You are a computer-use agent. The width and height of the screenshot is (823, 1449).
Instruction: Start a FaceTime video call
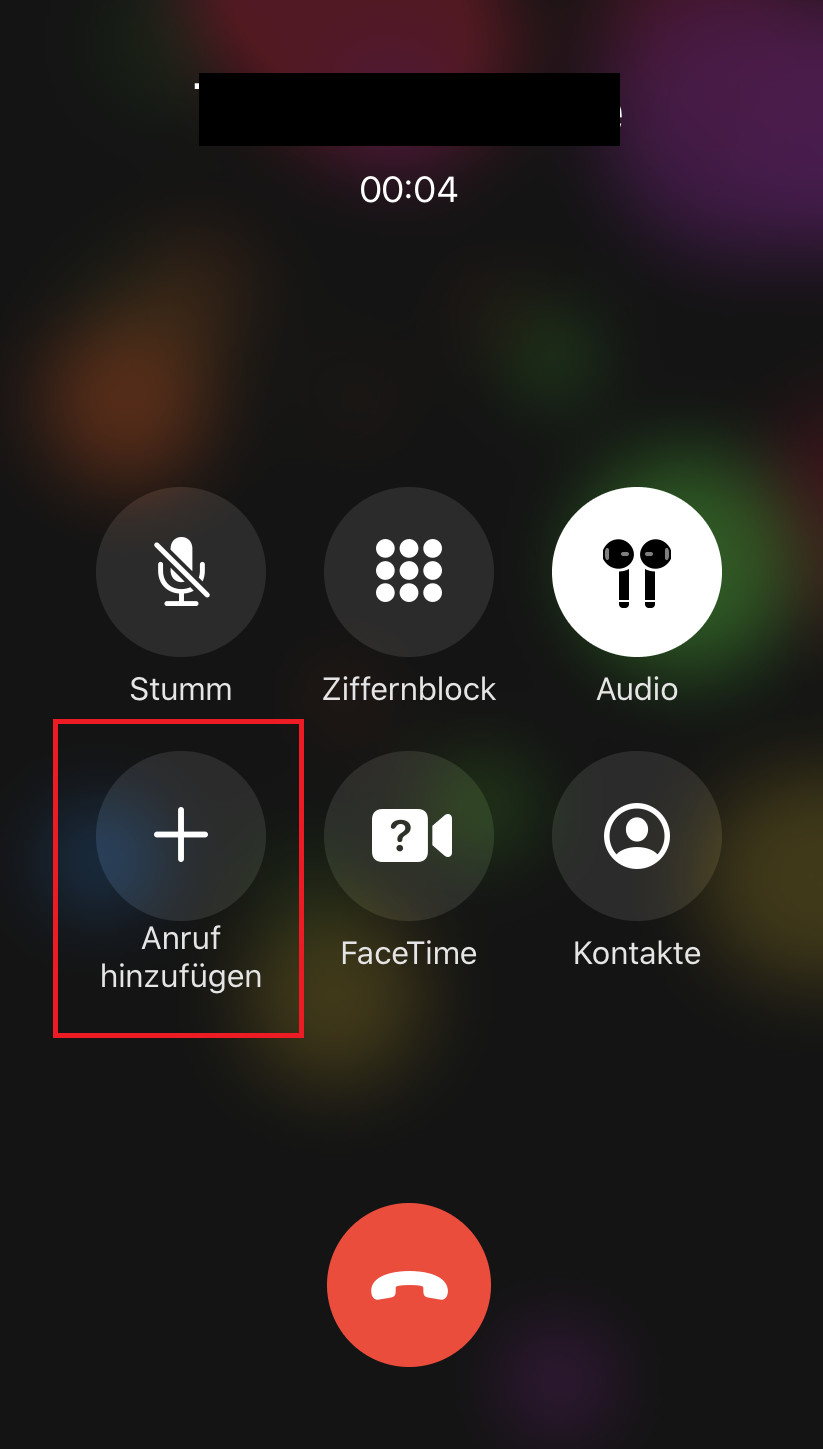[x=409, y=836]
